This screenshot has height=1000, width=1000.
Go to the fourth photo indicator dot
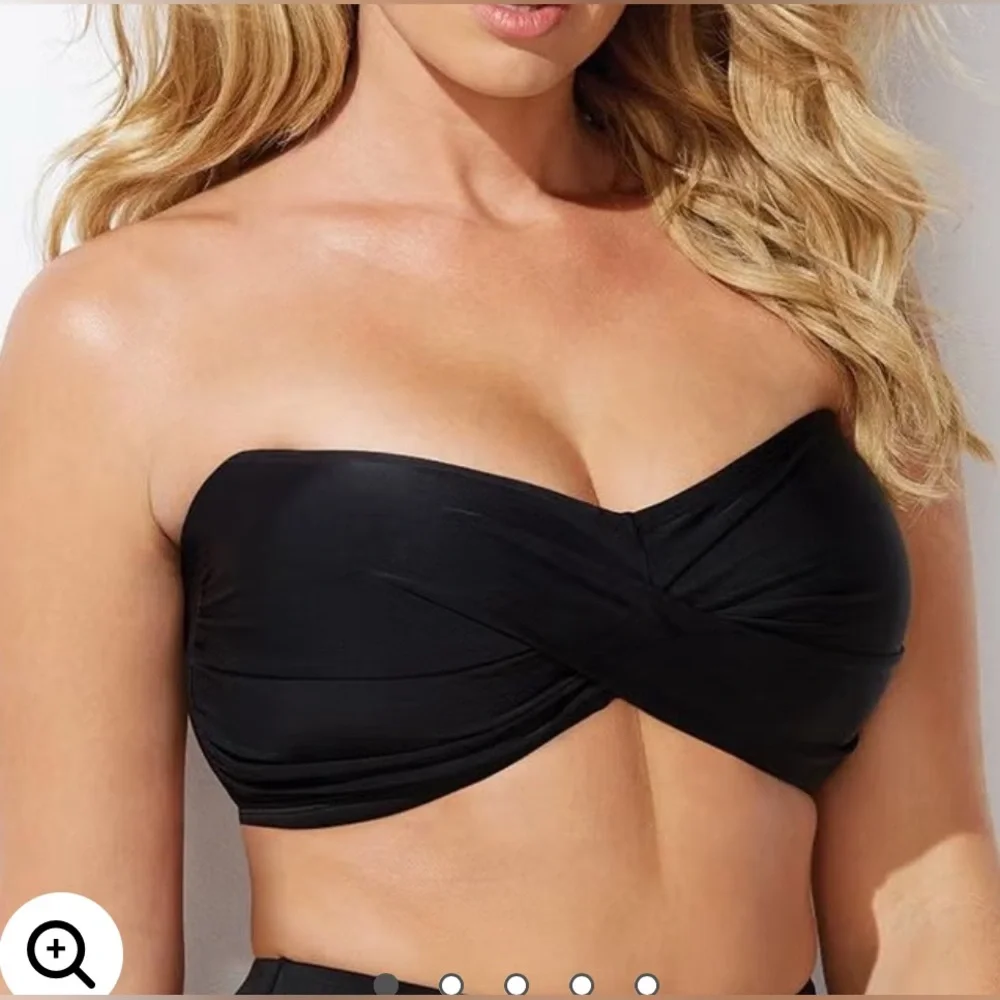tap(581, 985)
